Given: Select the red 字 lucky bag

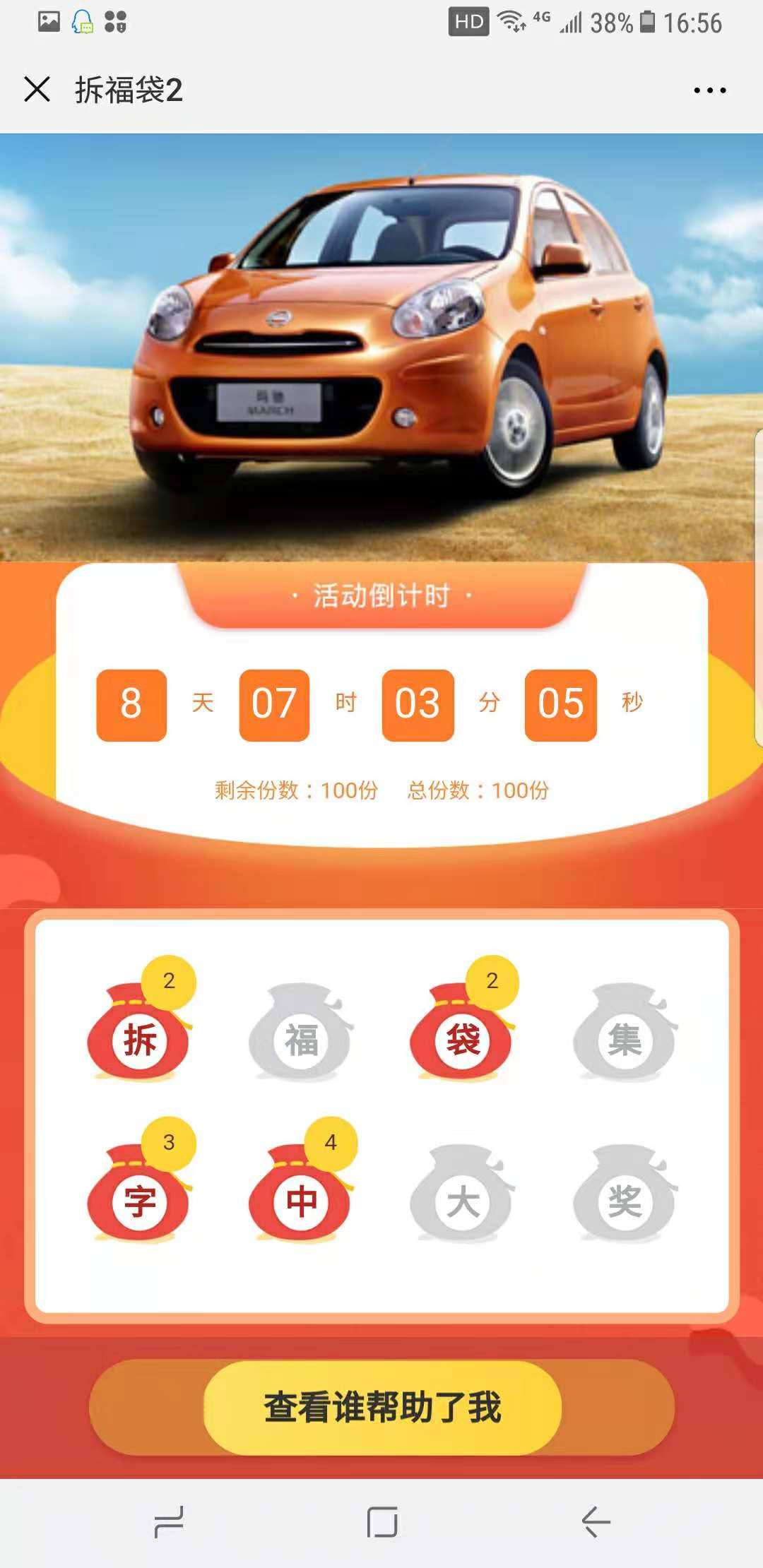Looking at the screenshot, I should tap(139, 1194).
